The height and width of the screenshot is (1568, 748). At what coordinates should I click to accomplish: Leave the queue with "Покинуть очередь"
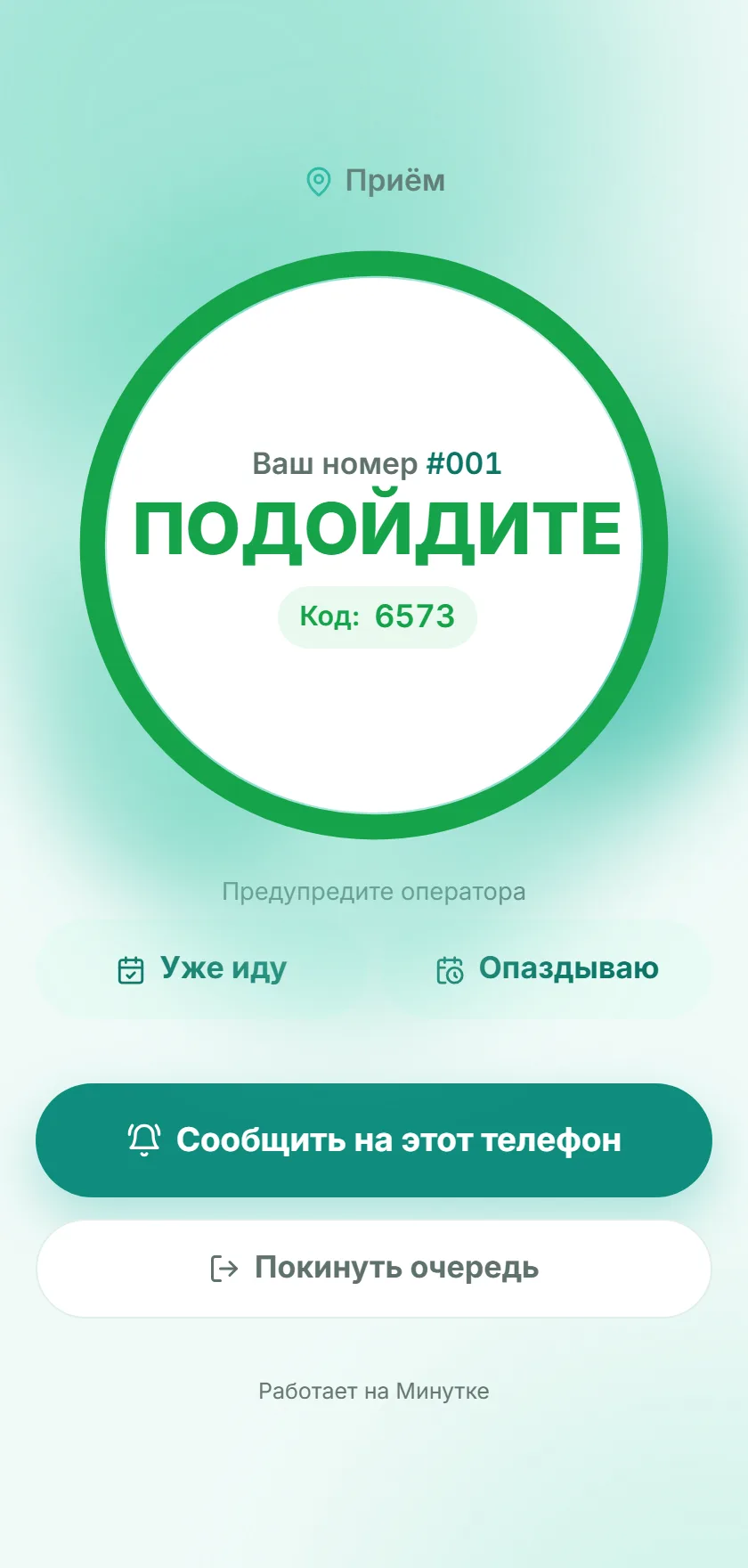(x=374, y=1268)
